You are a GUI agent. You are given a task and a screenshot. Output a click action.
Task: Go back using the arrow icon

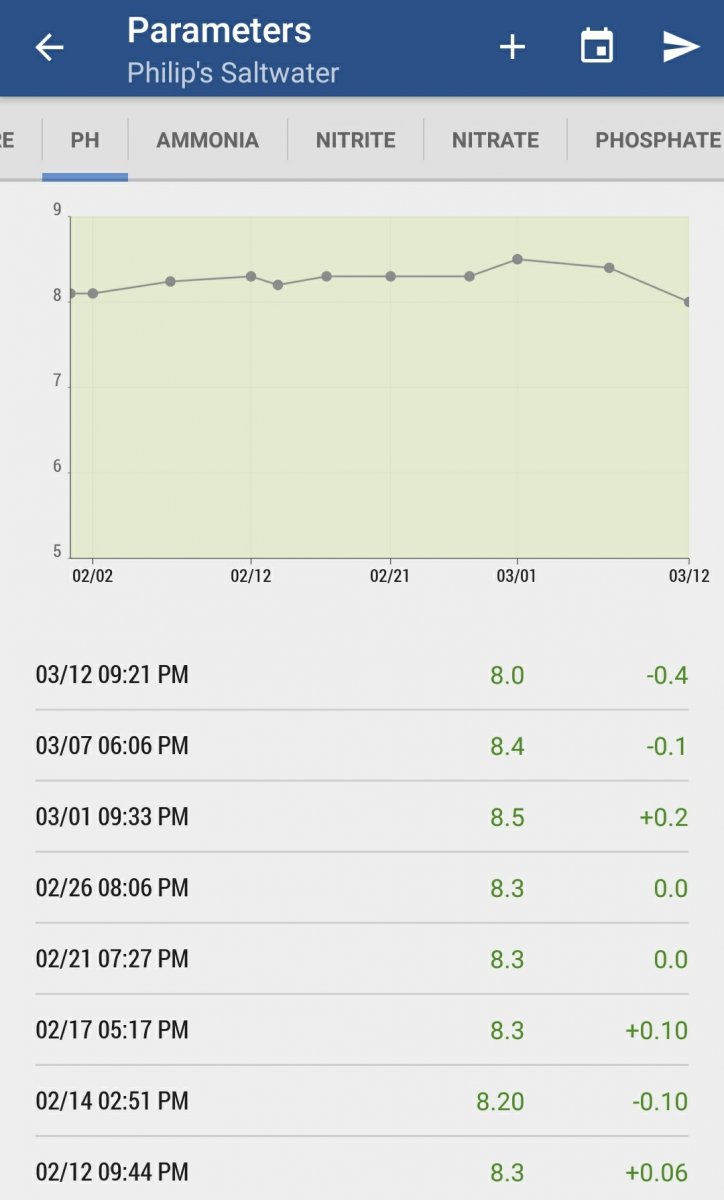tap(49, 47)
